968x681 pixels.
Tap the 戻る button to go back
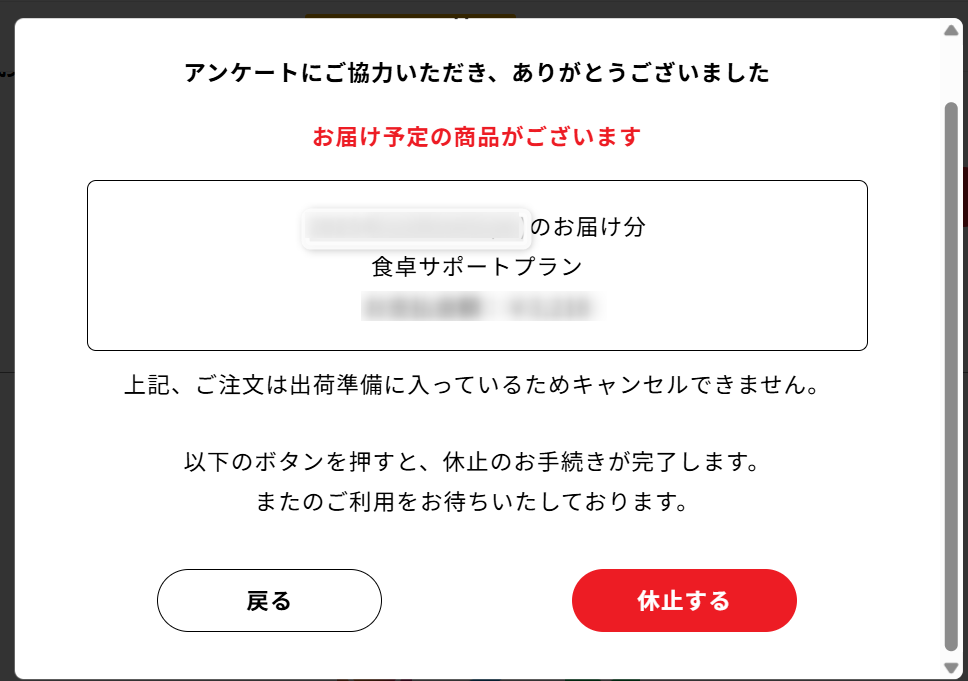pyautogui.click(x=269, y=601)
